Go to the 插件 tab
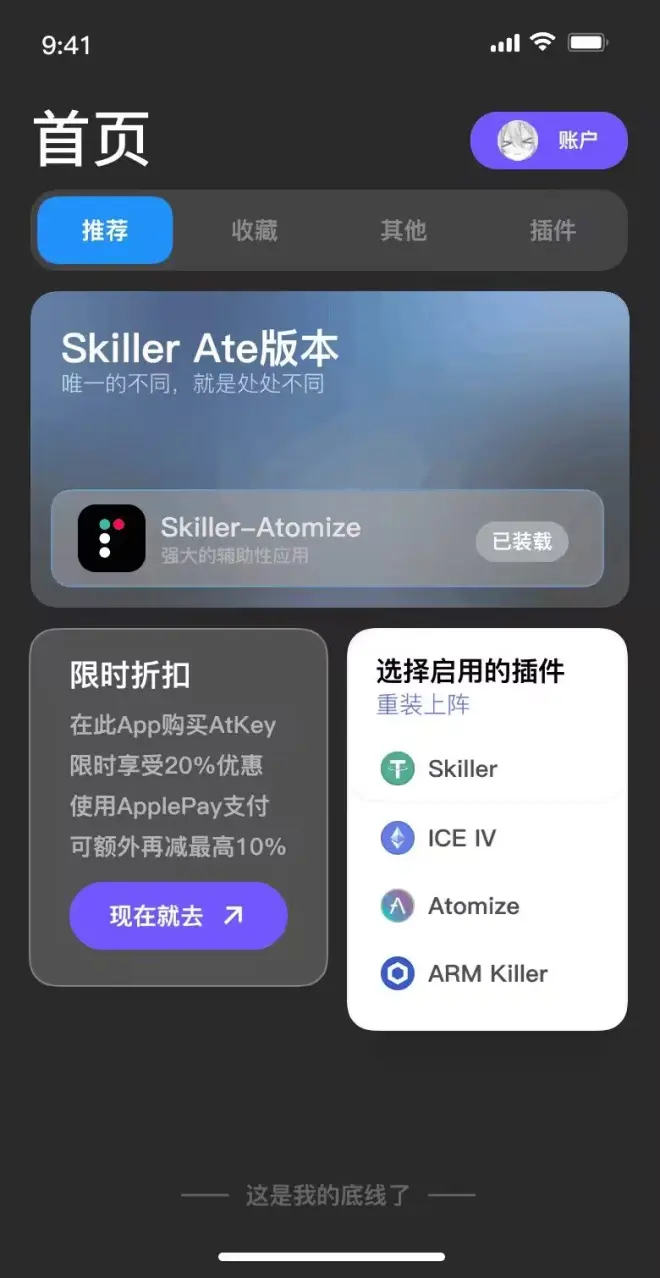Viewport: 660px width, 1278px height. pyautogui.click(x=552, y=231)
